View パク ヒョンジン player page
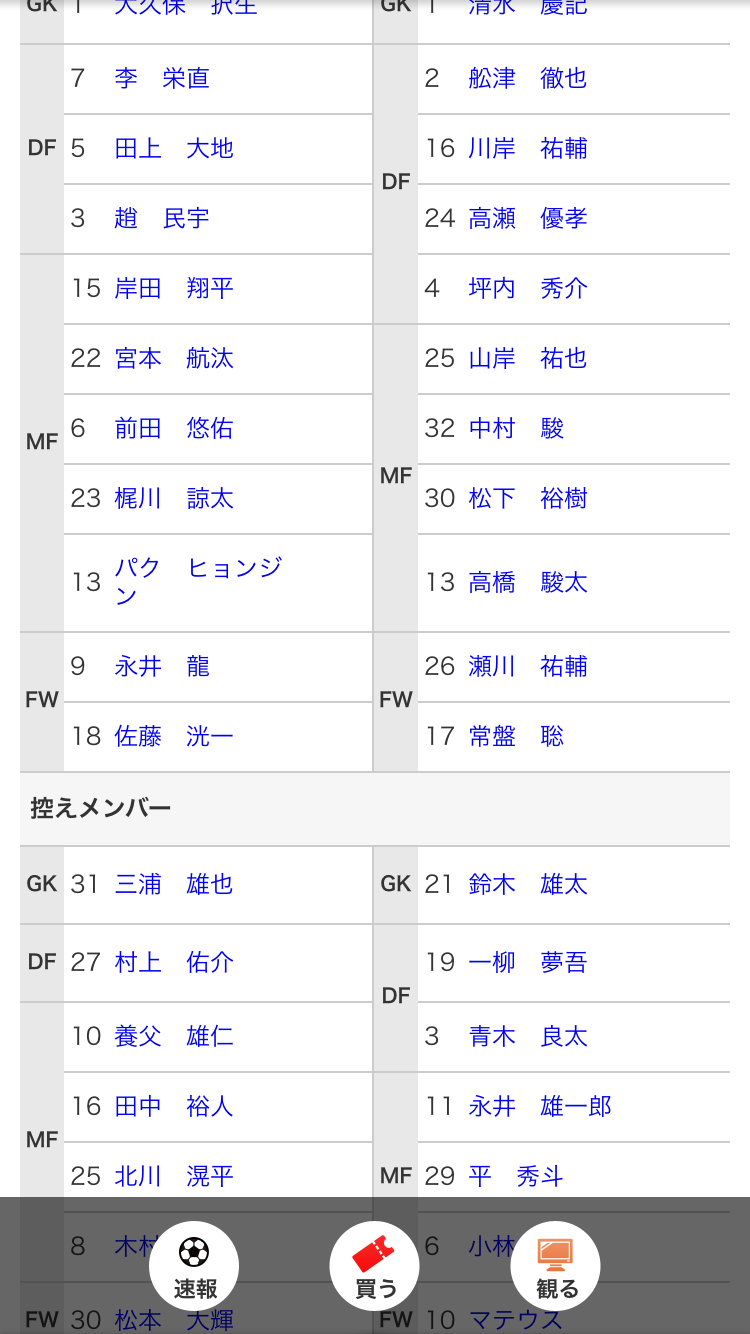The width and height of the screenshot is (750, 1334). click(x=198, y=581)
